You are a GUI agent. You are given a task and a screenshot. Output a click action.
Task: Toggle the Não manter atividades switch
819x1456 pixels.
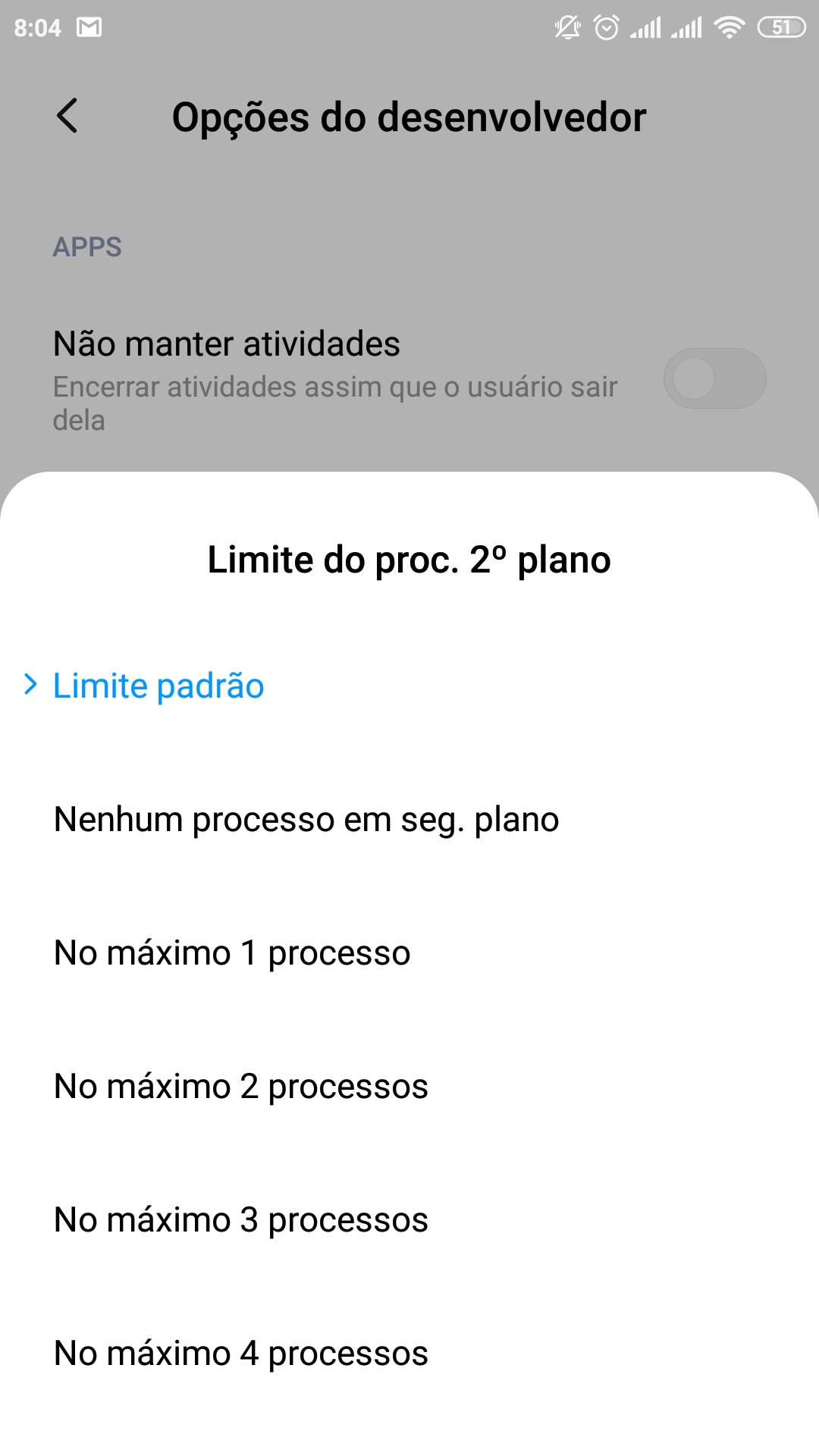point(714,378)
